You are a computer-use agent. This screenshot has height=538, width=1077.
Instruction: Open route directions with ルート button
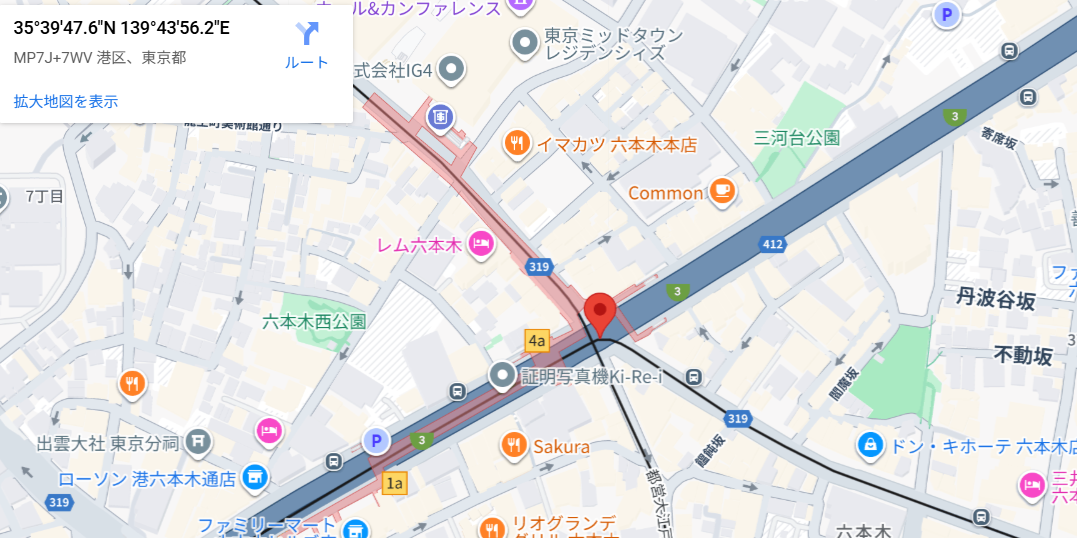tap(306, 45)
